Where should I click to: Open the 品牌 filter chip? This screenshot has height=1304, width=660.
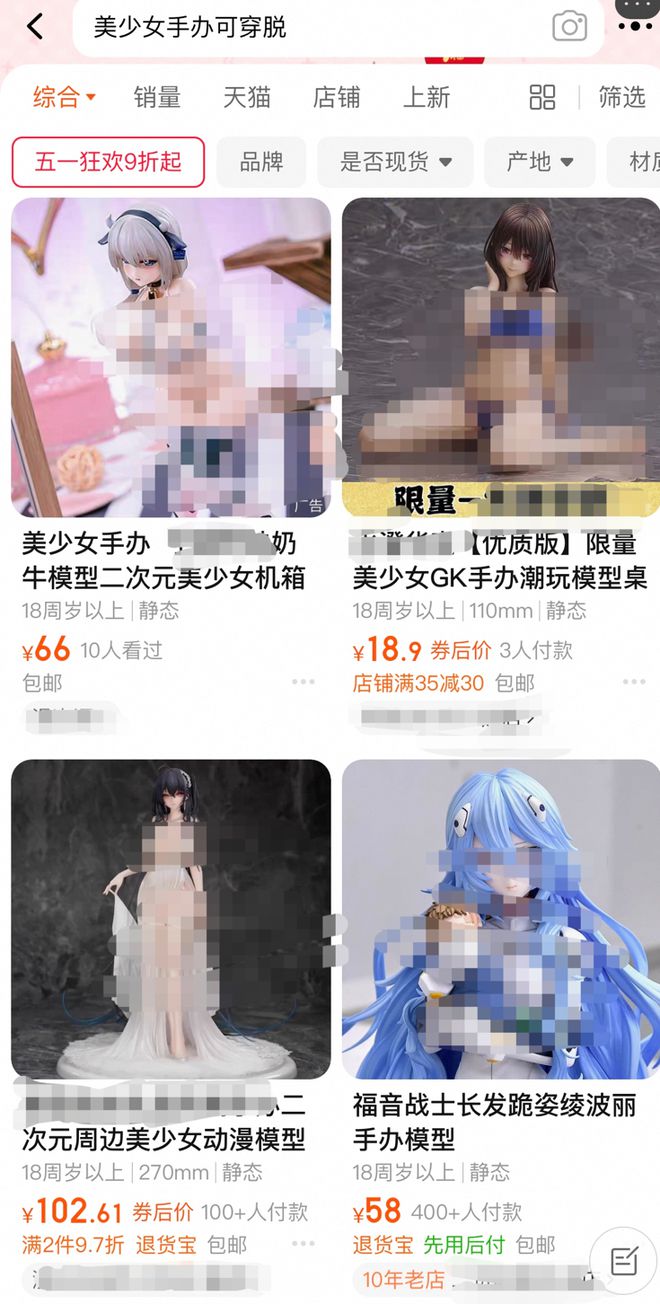pyautogui.click(x=261, y=162)
